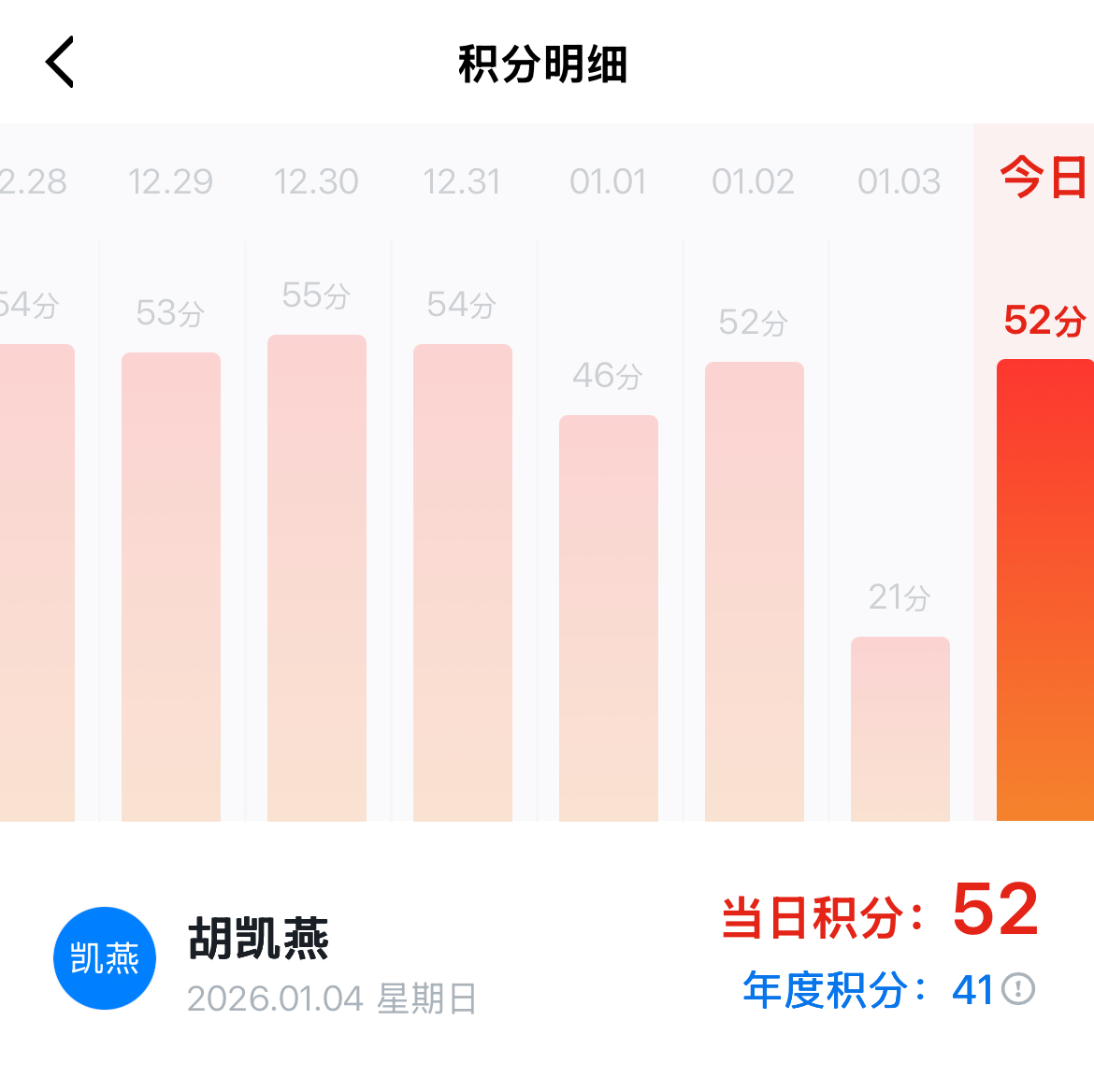Select the 12.30 bar showing 55分

point(317,577)
